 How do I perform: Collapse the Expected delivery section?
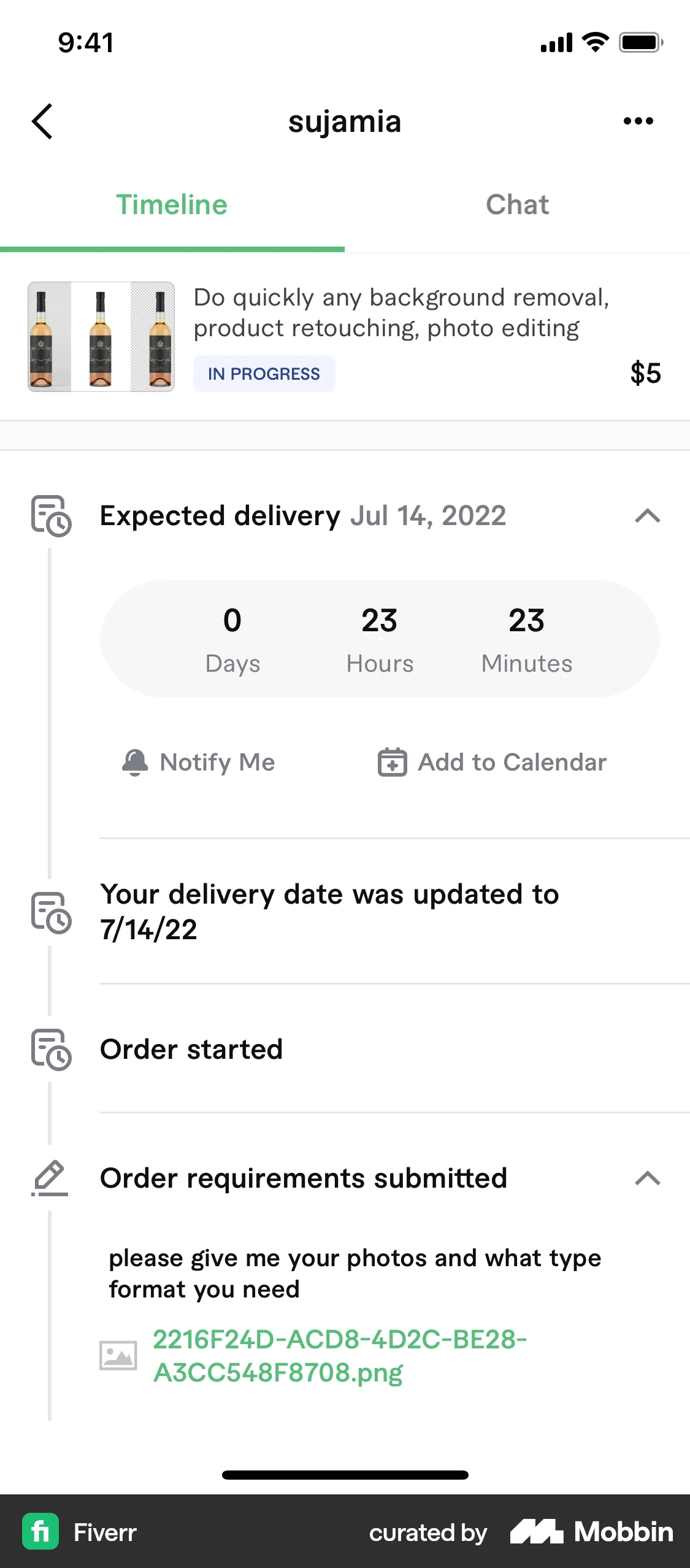click(x=648, y=517)
